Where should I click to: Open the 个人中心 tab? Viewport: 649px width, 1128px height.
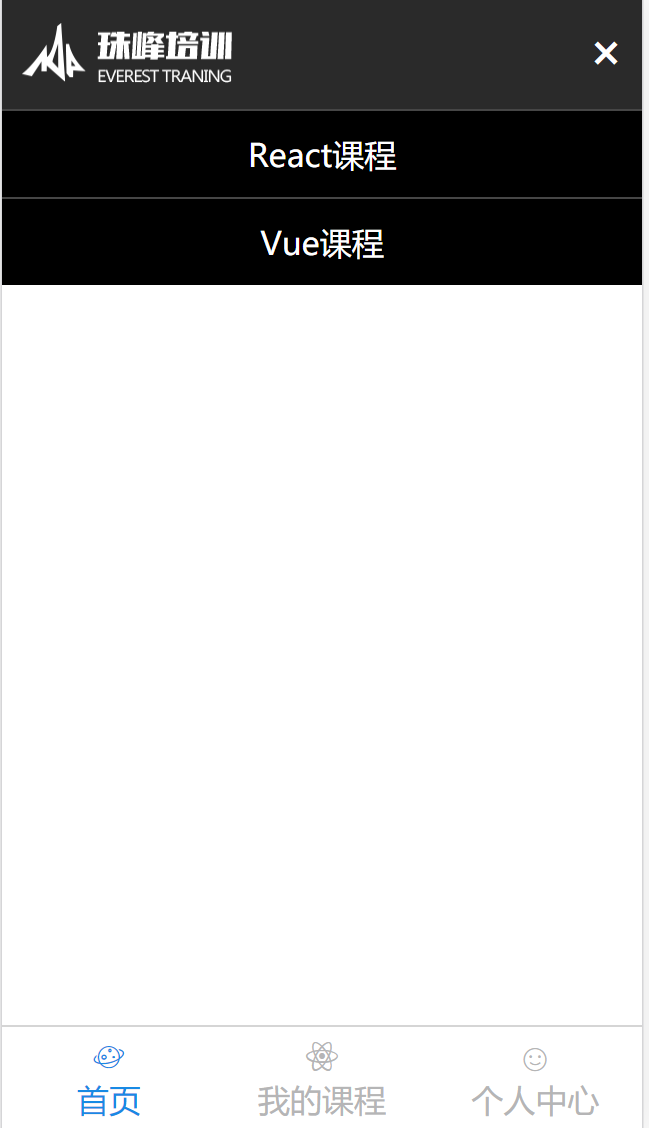[535, 1082]
